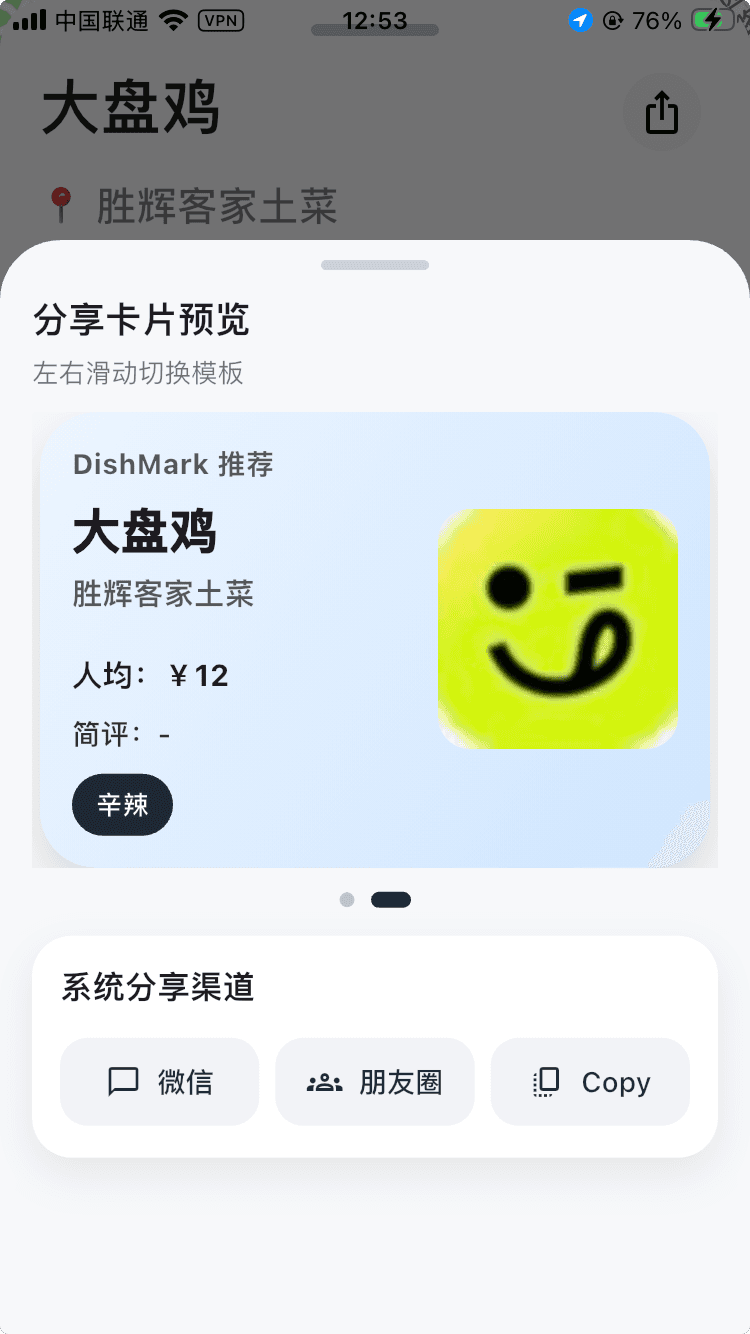Share to 朋友圈 using its button

coord(375,1081)
